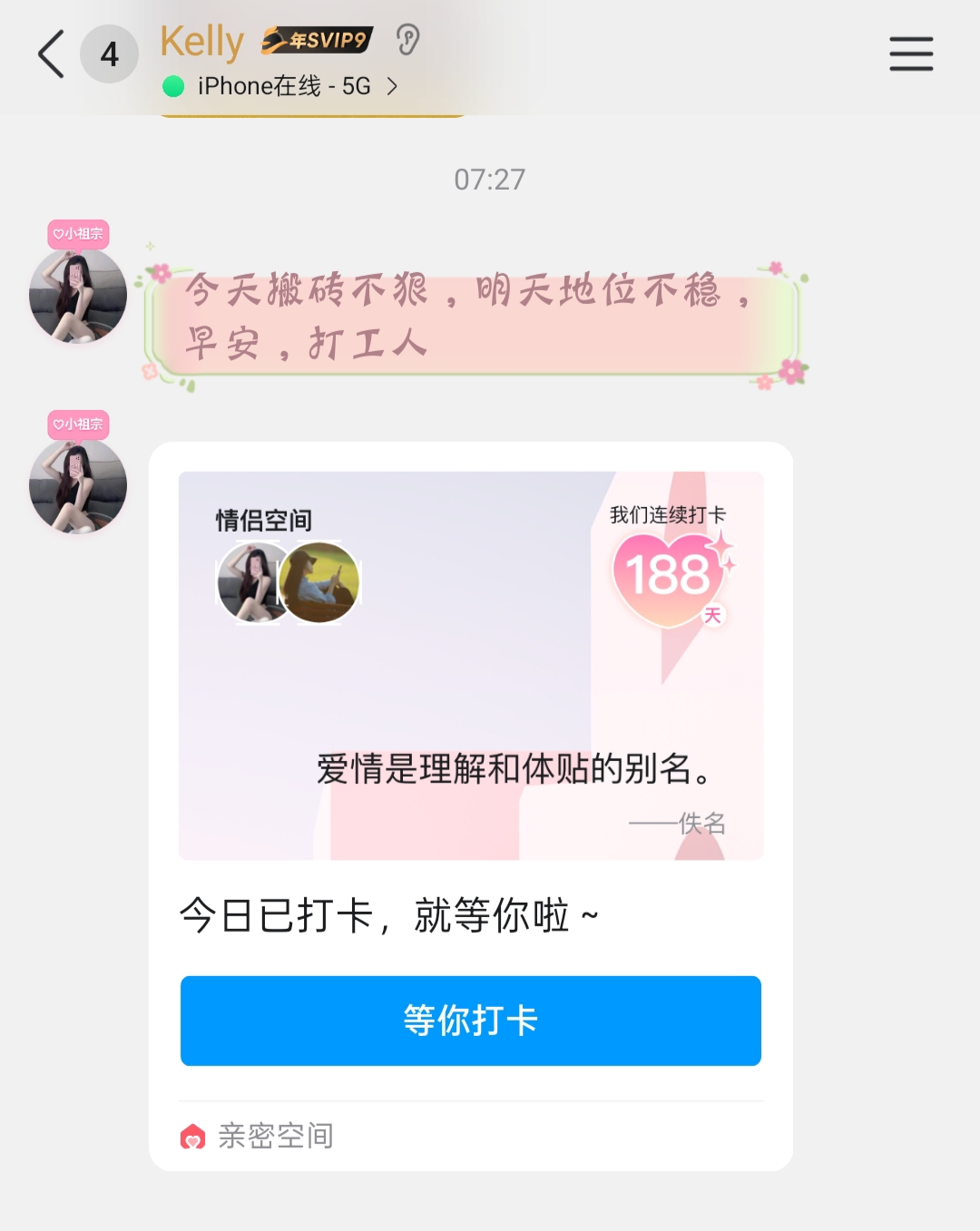The height and width of the screenshot is (1231, 980).
Task: Open Kelly's profile picture in the chat
Action: (x=78, y=296)
